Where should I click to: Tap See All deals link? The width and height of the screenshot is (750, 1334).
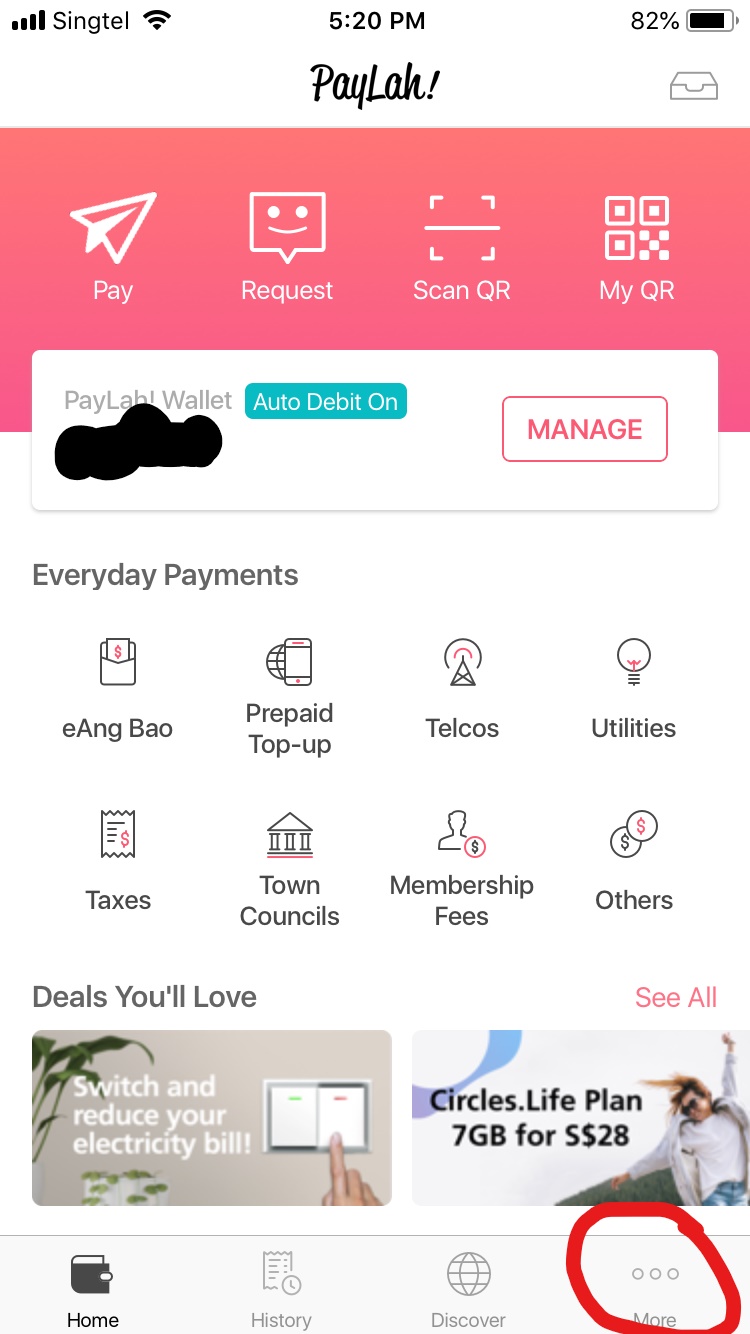676,997
